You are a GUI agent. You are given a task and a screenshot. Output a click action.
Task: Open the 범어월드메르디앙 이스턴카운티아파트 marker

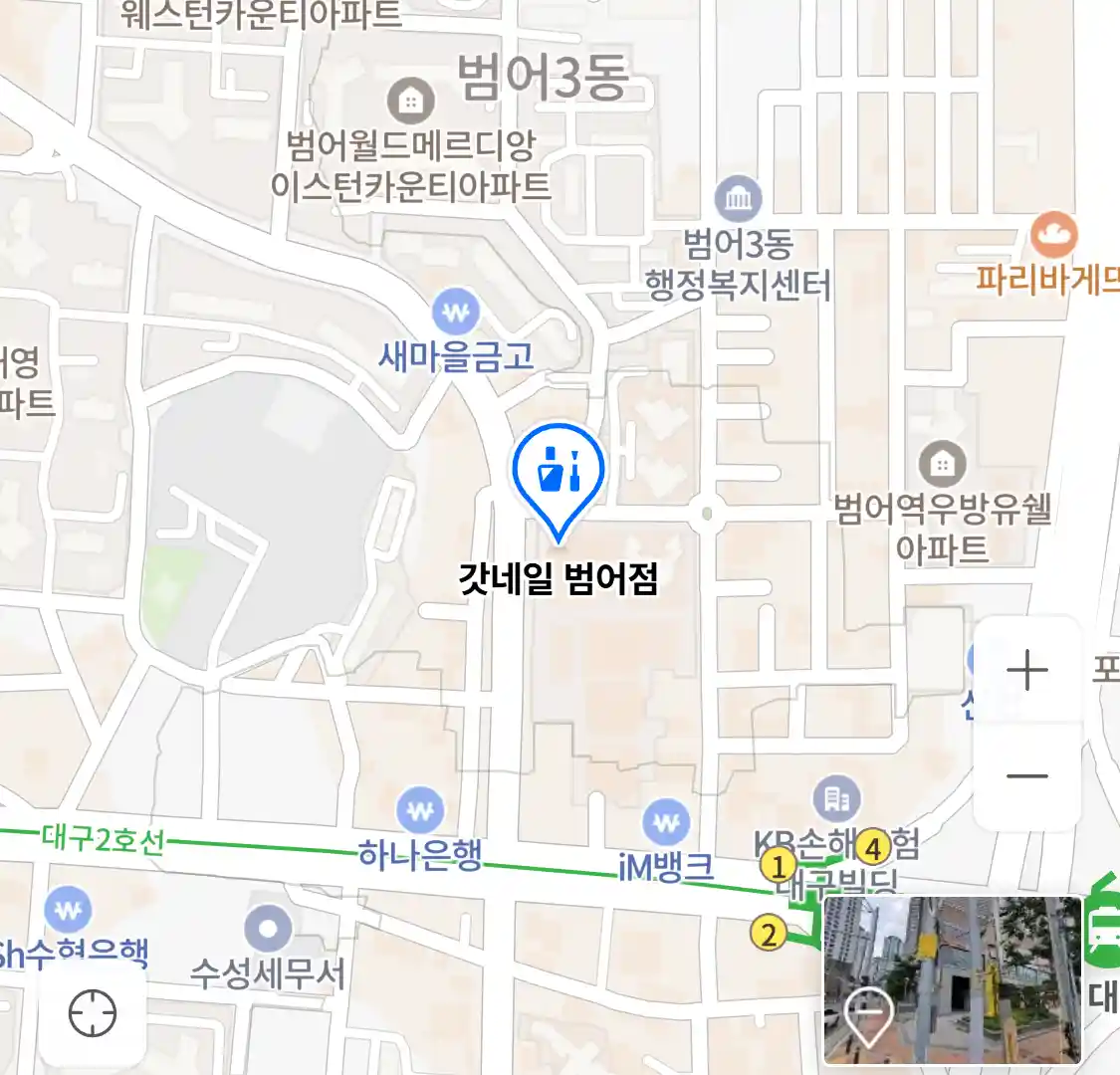pyautogui.click(x=411, y=101)
